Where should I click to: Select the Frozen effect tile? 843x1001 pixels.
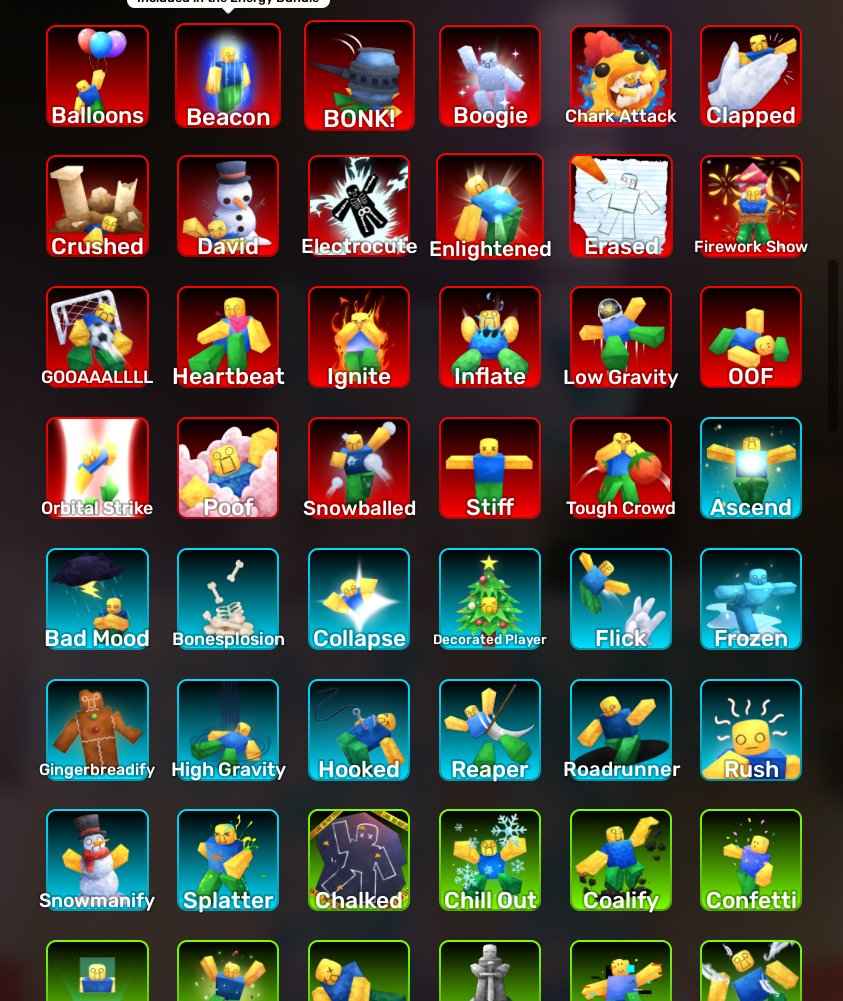click(x=751, y=599)
